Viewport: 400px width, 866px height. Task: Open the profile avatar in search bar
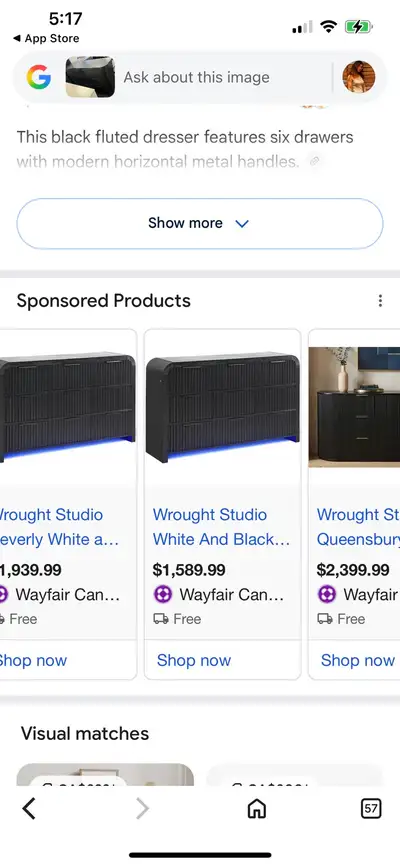click(x=359, y=77)
